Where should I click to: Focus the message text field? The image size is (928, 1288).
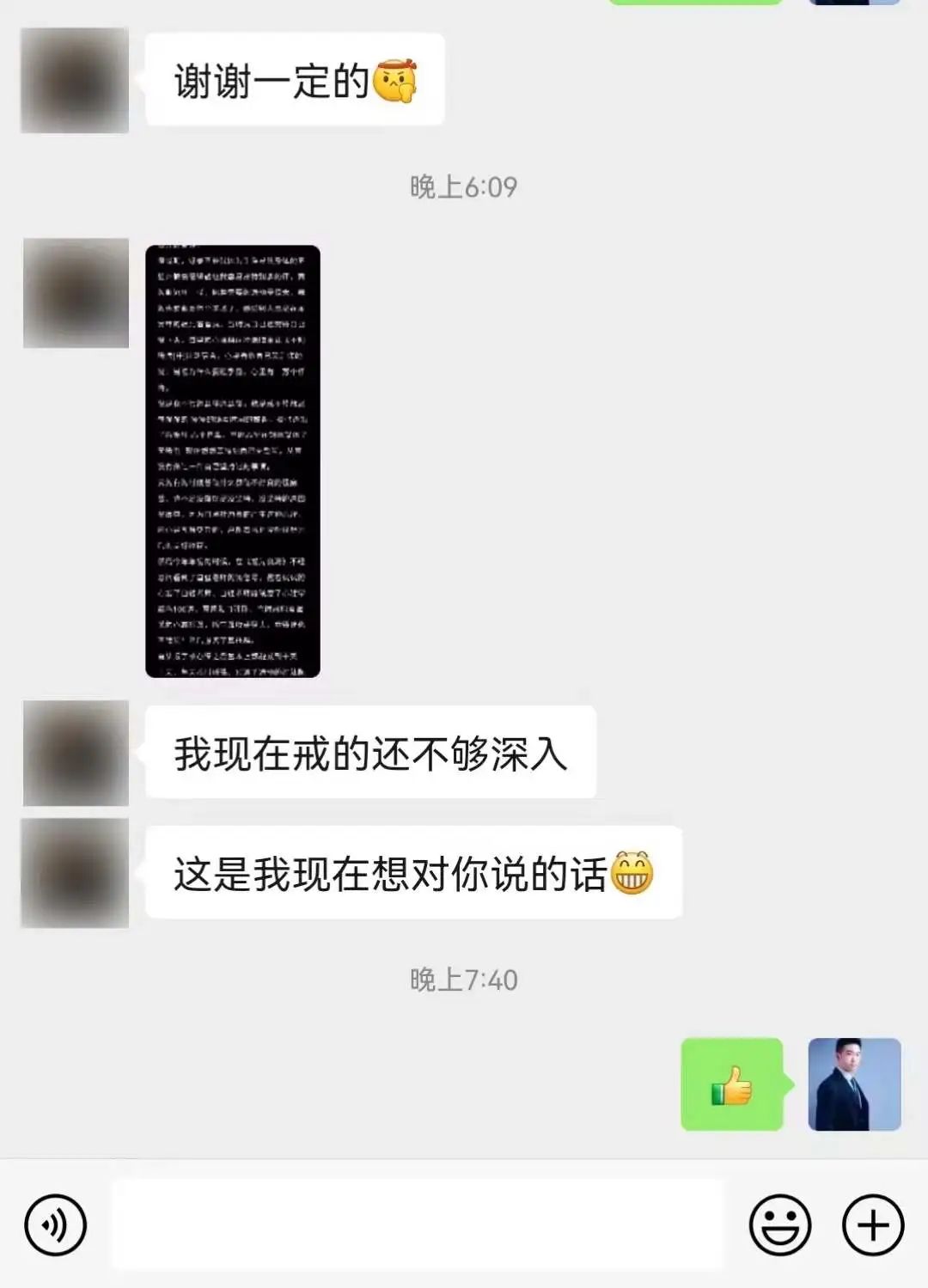[418, 1224]
